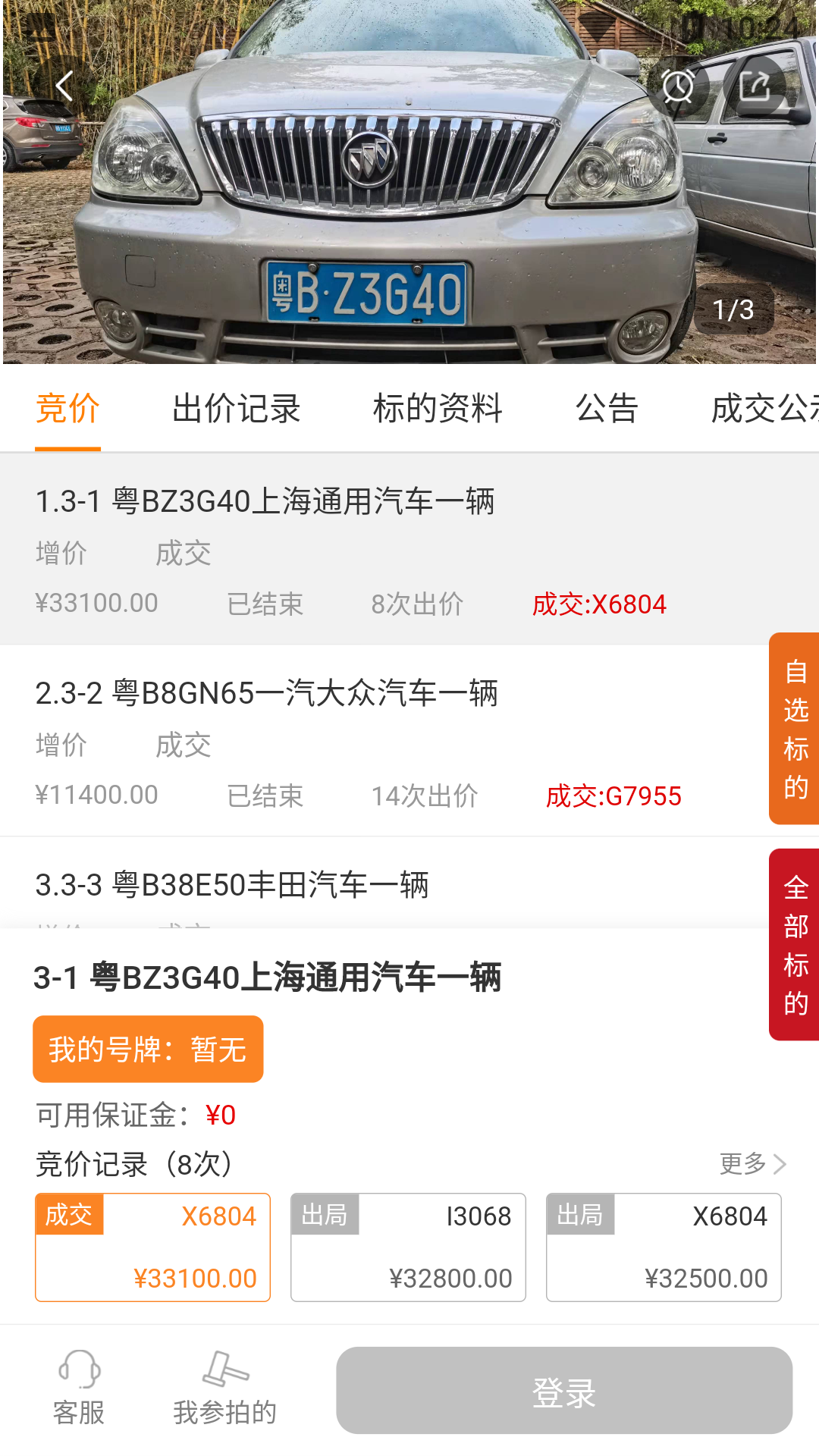Viewport: 819px width, 1456px height.
Task: Set an auction reminder via the alarm icon
Action: [677, 86]
